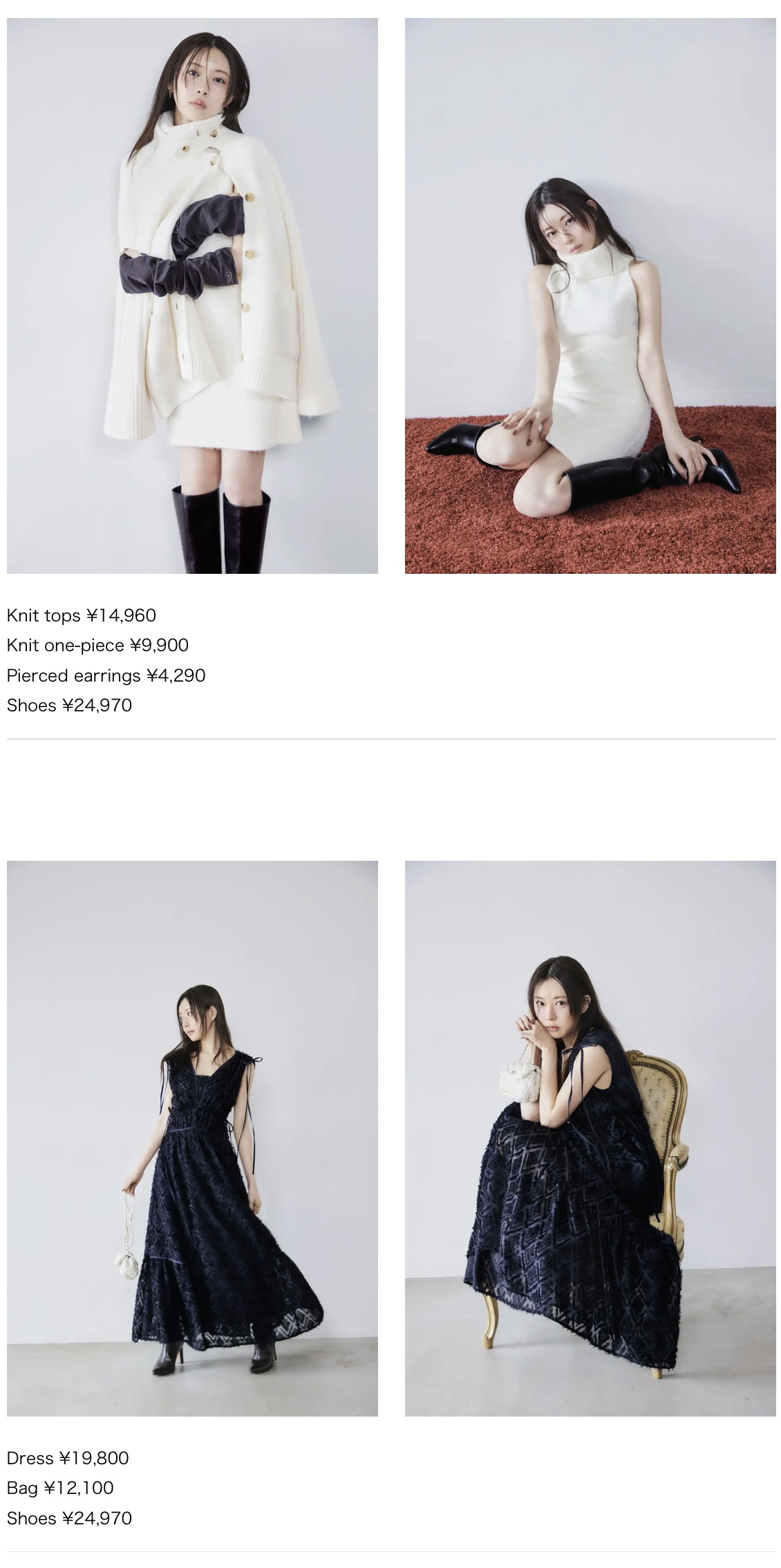The width and height of the screenshot is (781, 1568).
Task: Open the standing navy dress look photo
Action: [x=192, y=1137]
